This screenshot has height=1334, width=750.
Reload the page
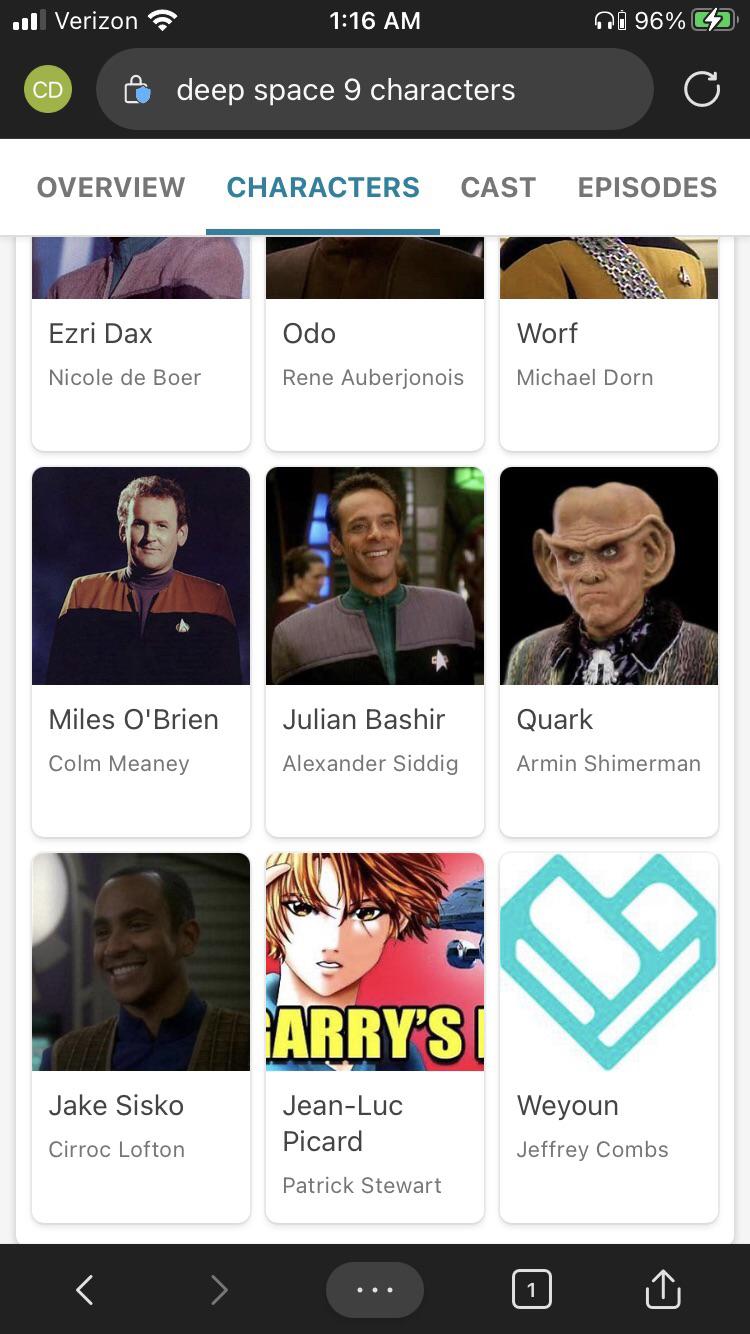[701, 89]
